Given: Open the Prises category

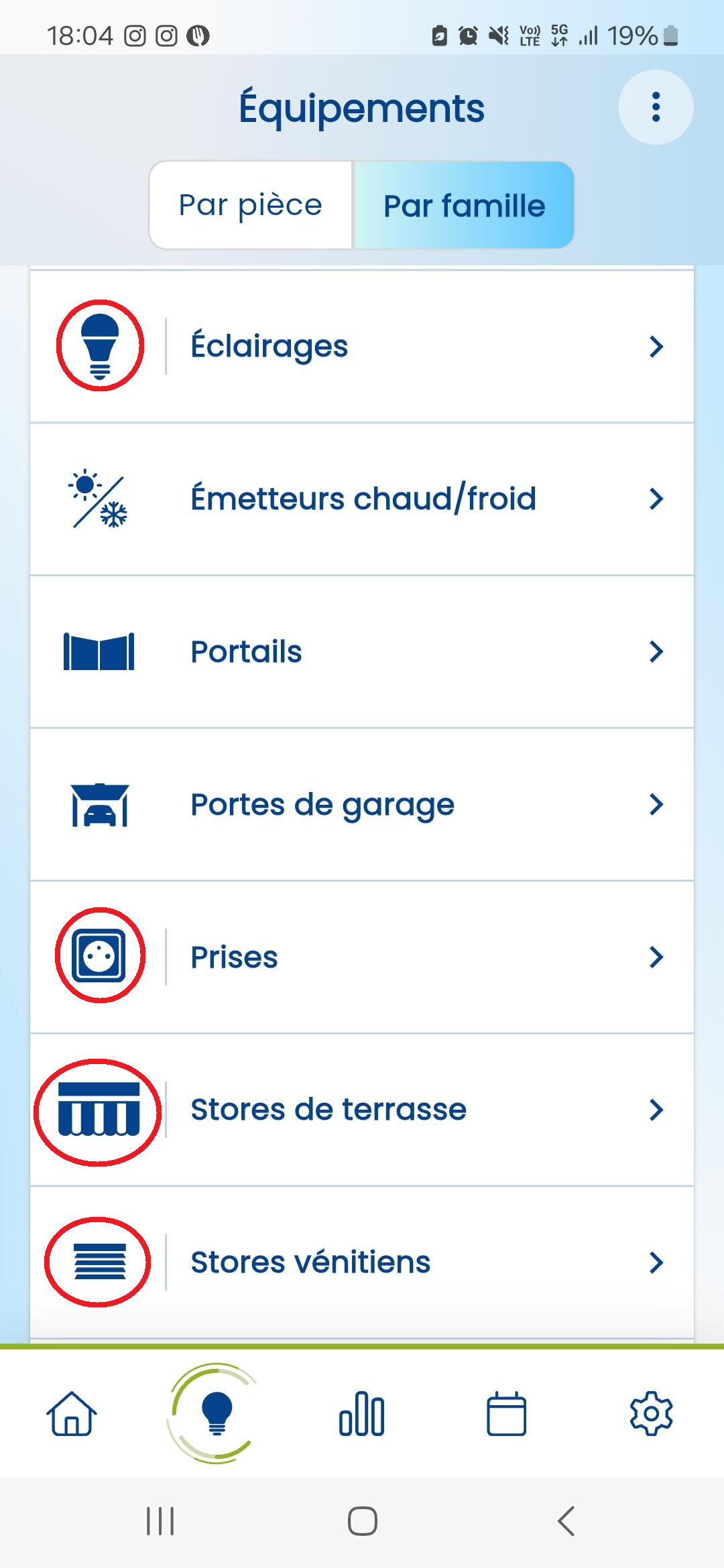Looking at the screenshot, I should point(362,958).
